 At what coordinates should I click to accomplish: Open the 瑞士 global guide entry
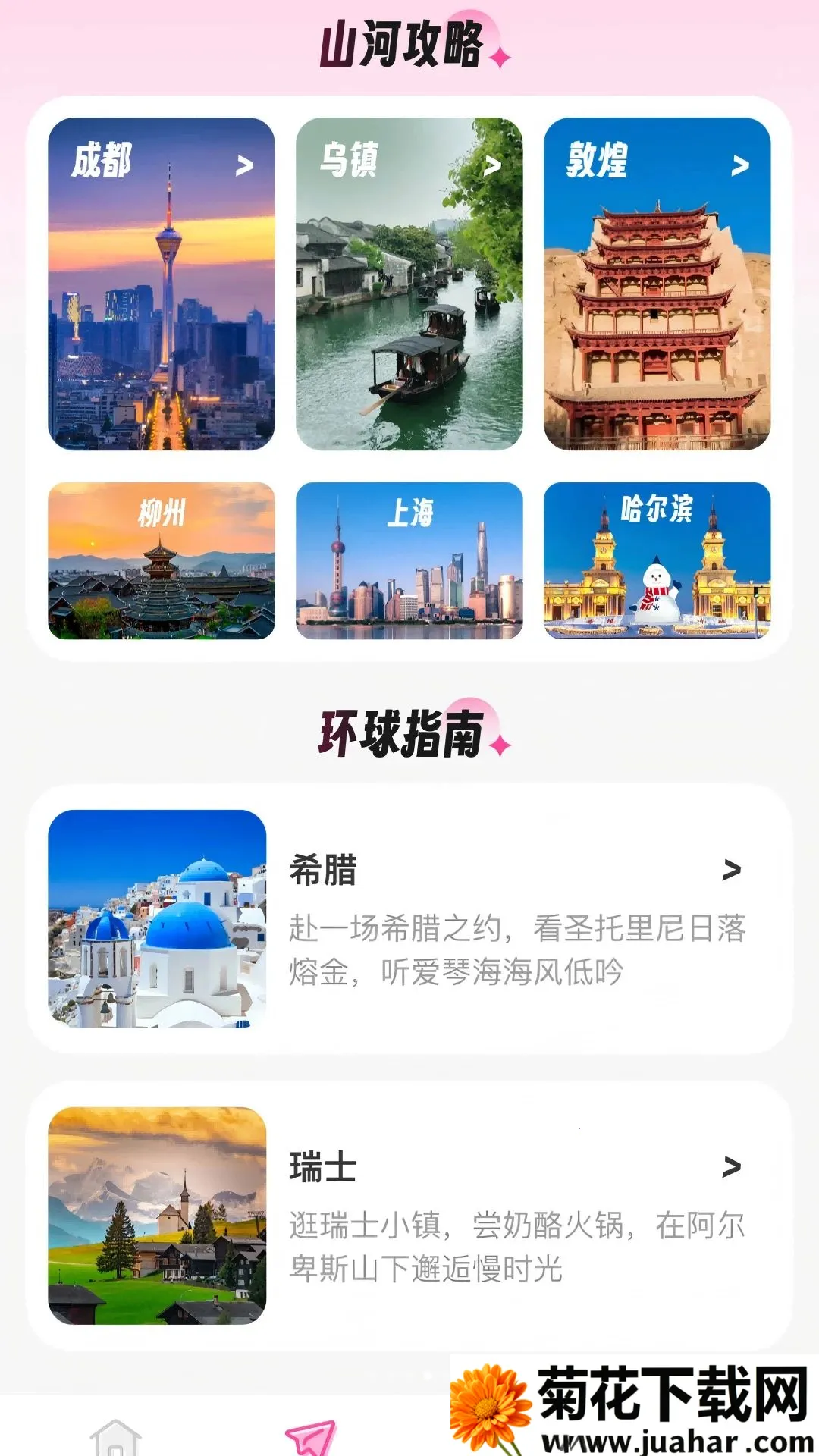coord(409,1216)
